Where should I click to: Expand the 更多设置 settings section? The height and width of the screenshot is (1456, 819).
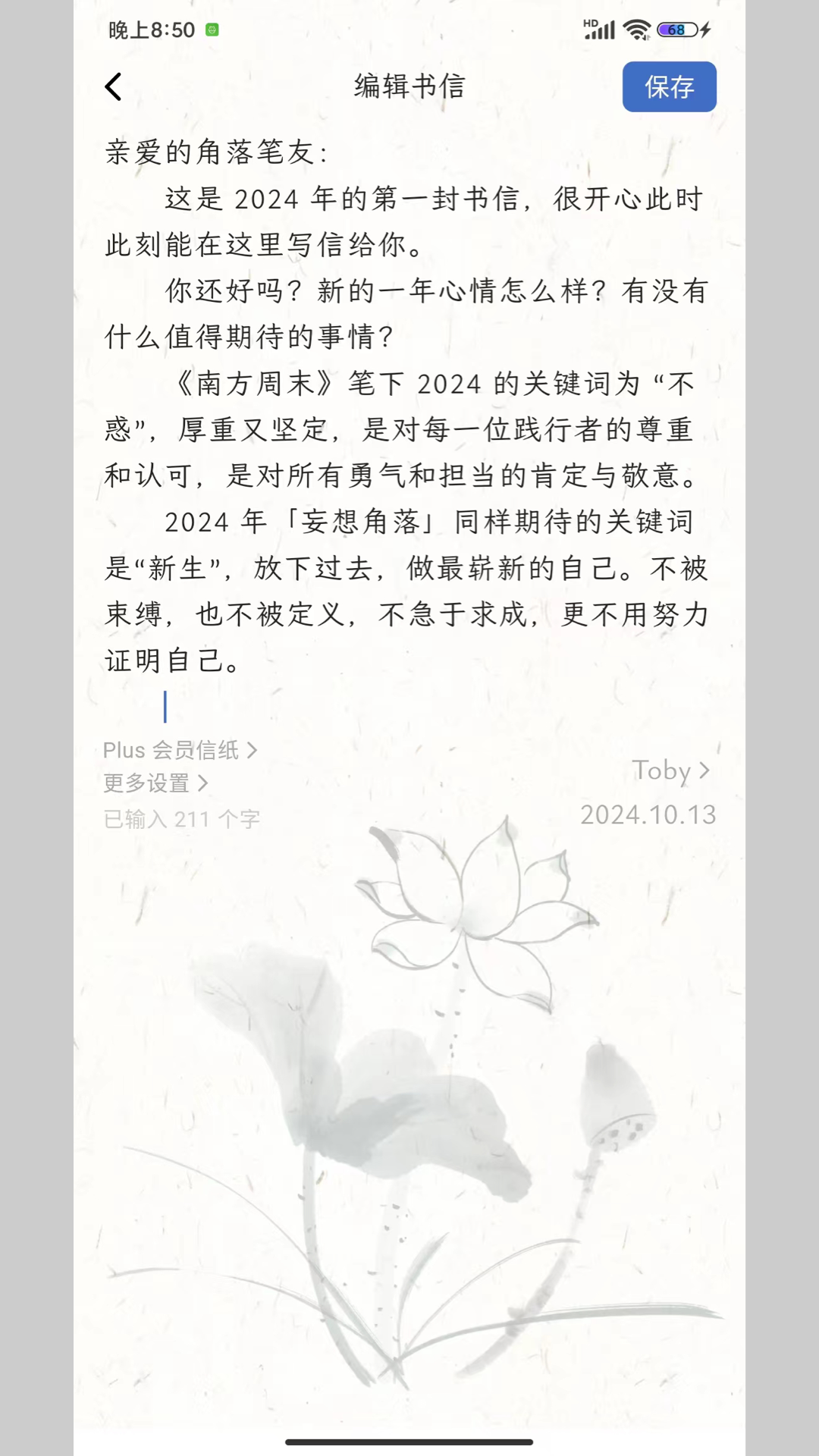click(x=154, y=783)
